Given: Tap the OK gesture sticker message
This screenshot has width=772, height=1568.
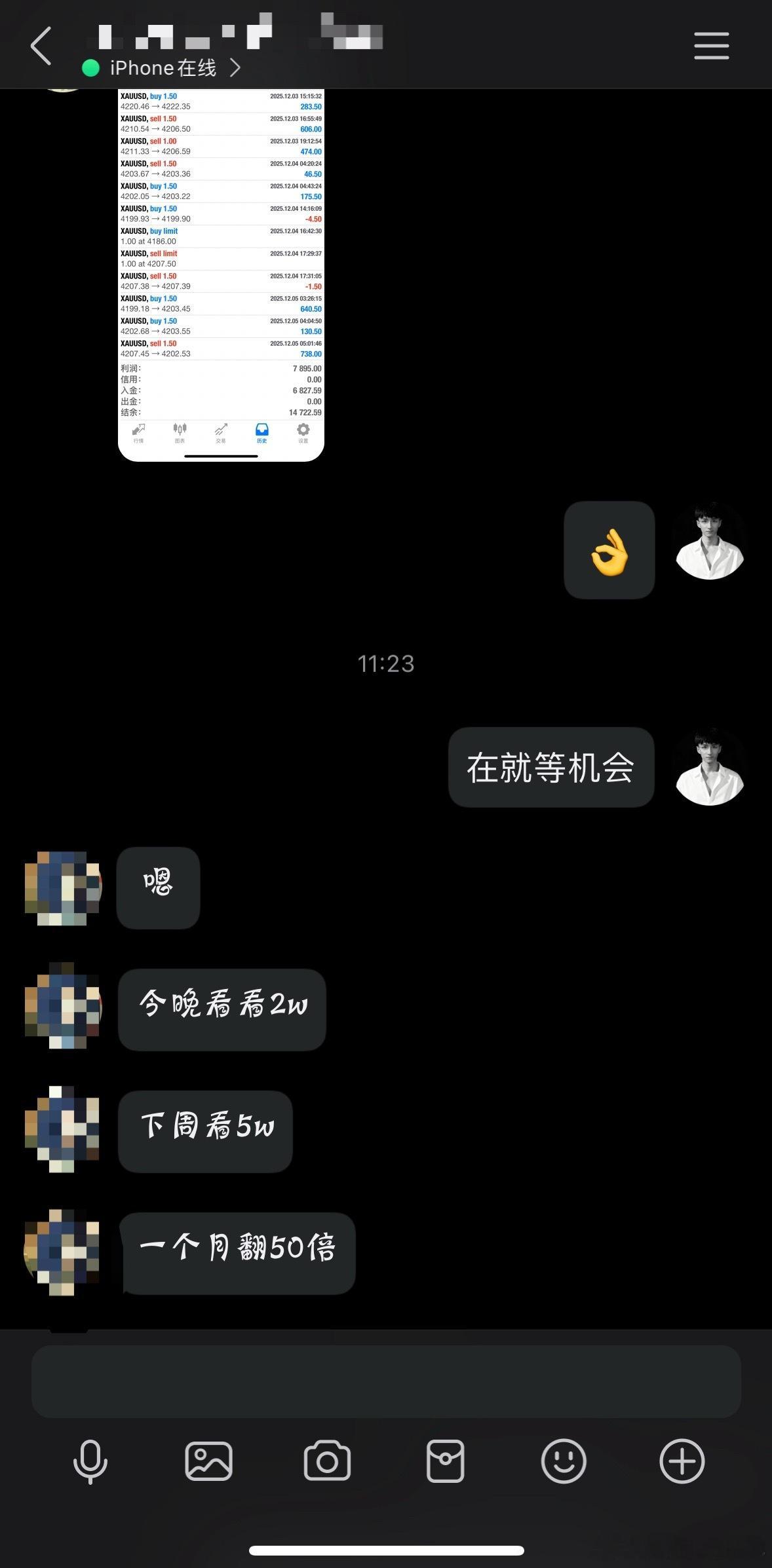Looking at the screenshot, I should (x=609, y=550).
